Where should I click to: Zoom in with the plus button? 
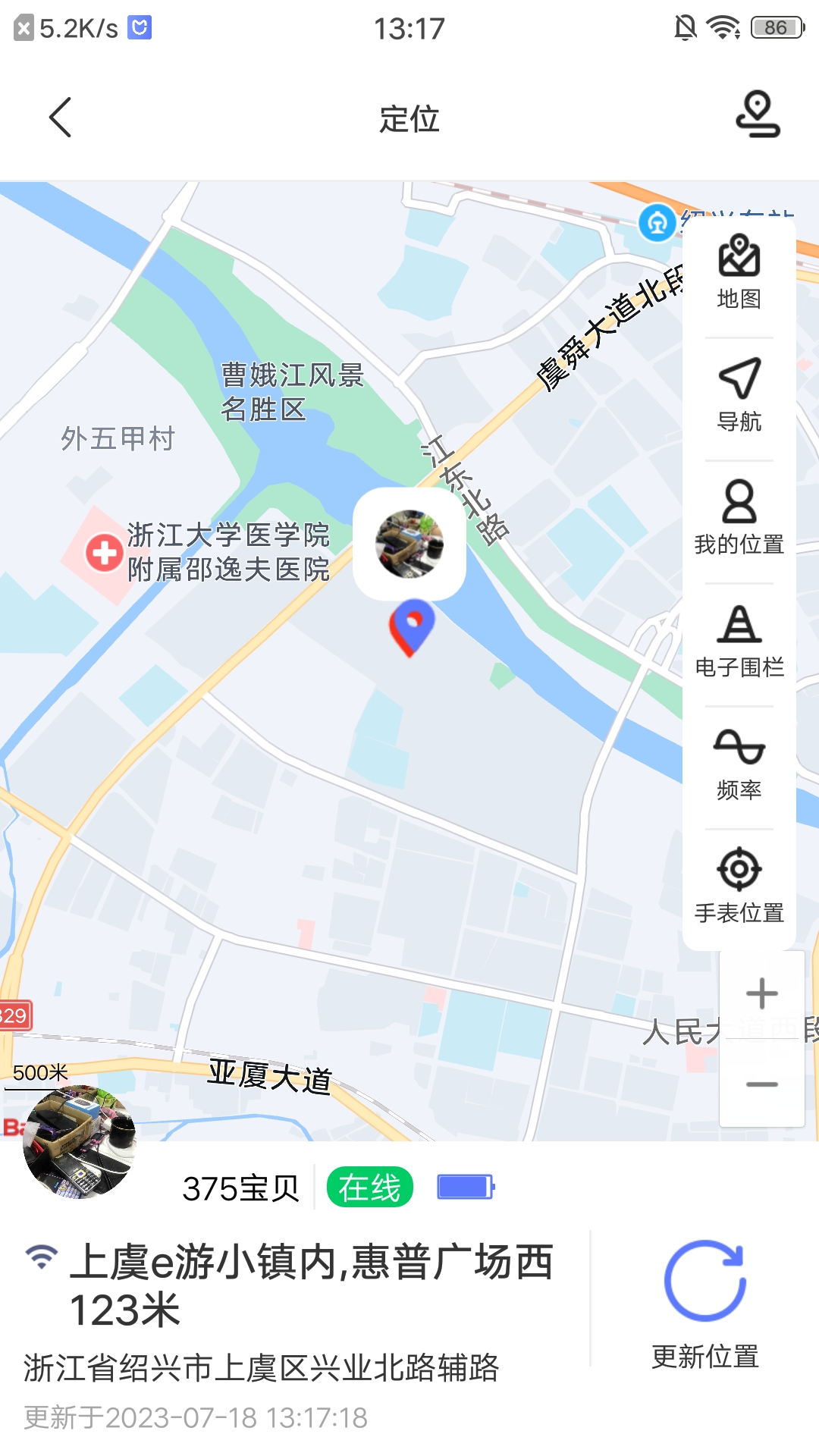[761, 992]
